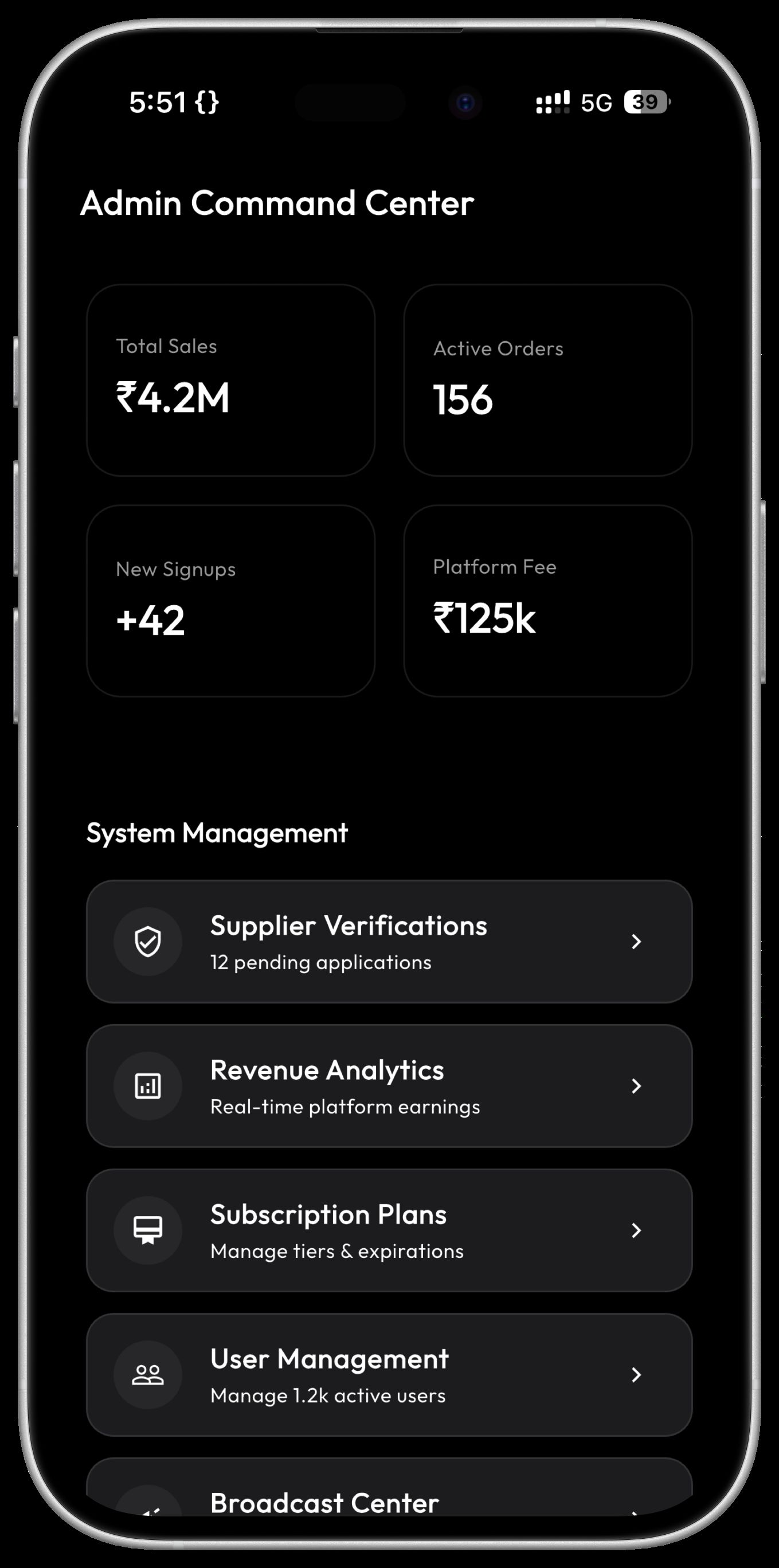
Task: Open the Broadcast Center row
Action: (x=389, y=1496)
